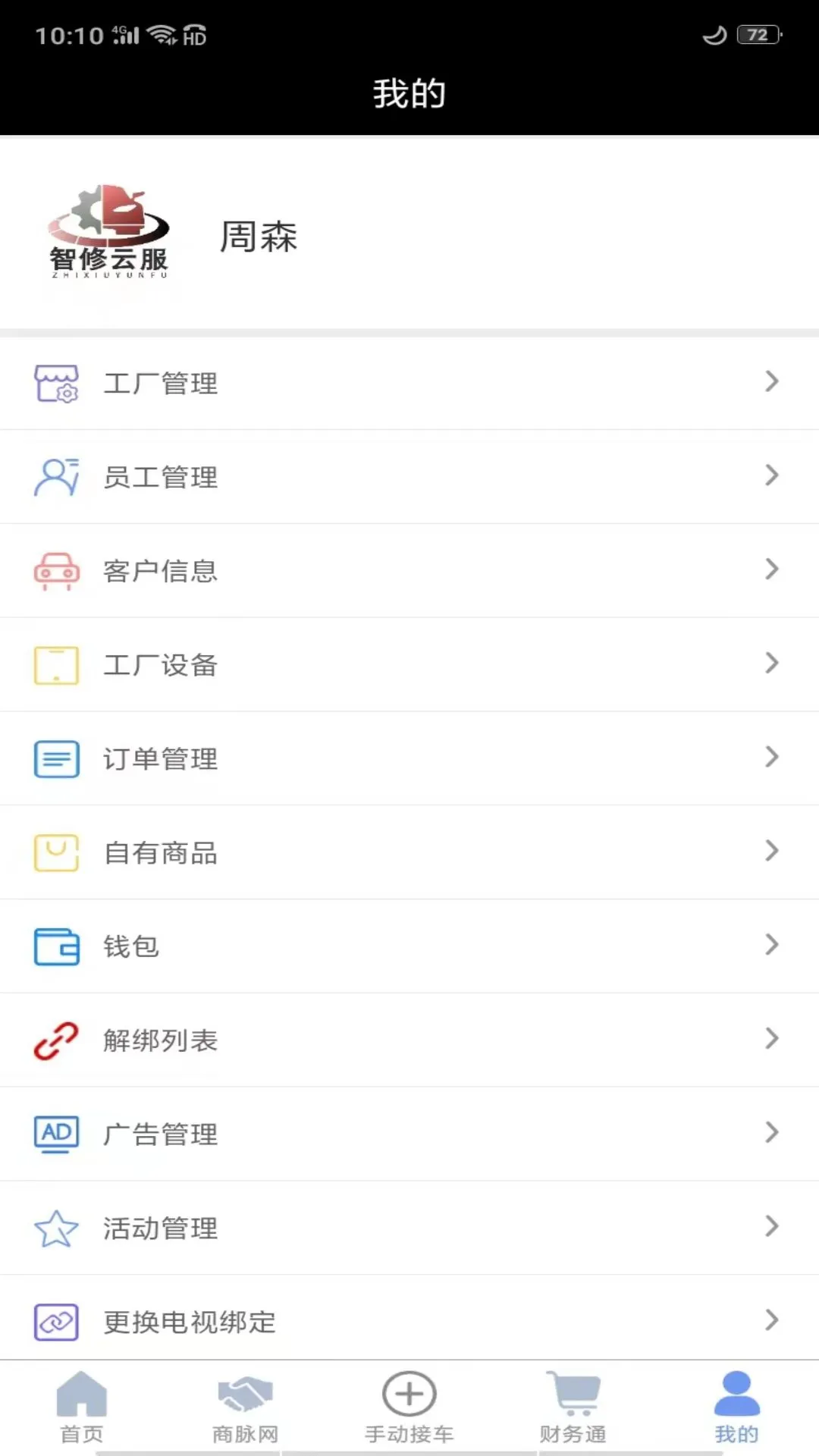Select the 我的 tab
Image resolution: width=819 pixels, height=1456 pixels.
[x=736, y=1407]
